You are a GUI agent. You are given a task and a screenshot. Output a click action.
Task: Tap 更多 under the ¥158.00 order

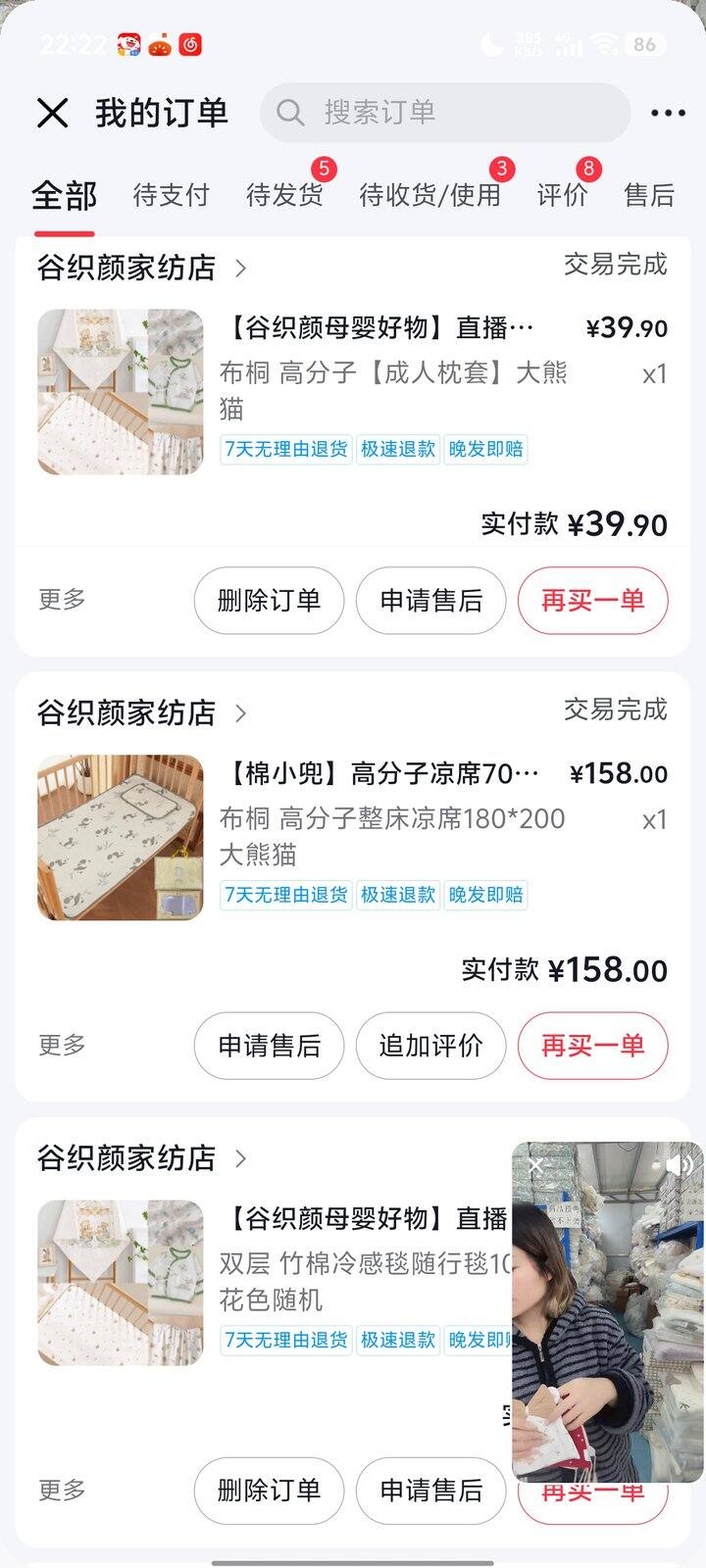tap(62, 1046)
